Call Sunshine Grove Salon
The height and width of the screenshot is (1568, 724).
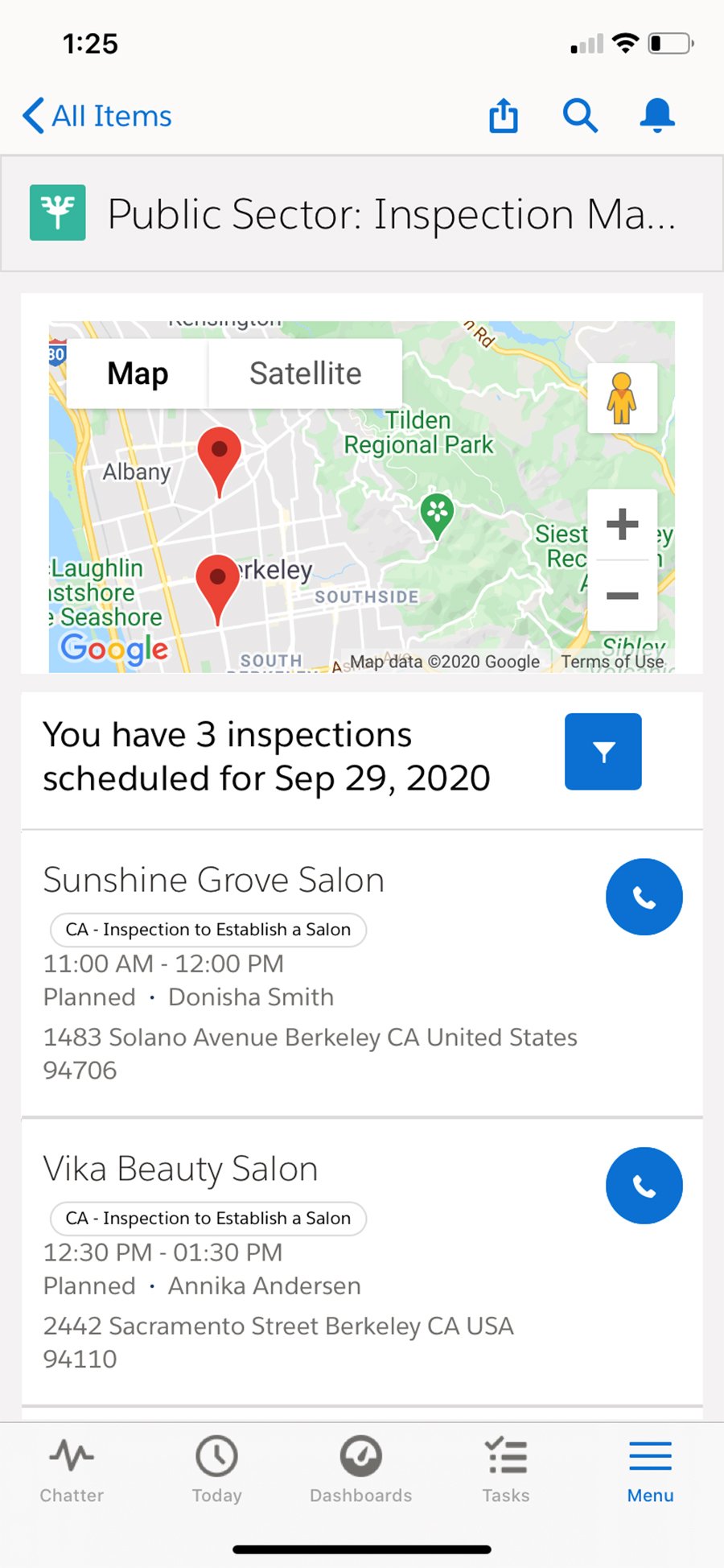pyautogui.click(x=644, y=897)
